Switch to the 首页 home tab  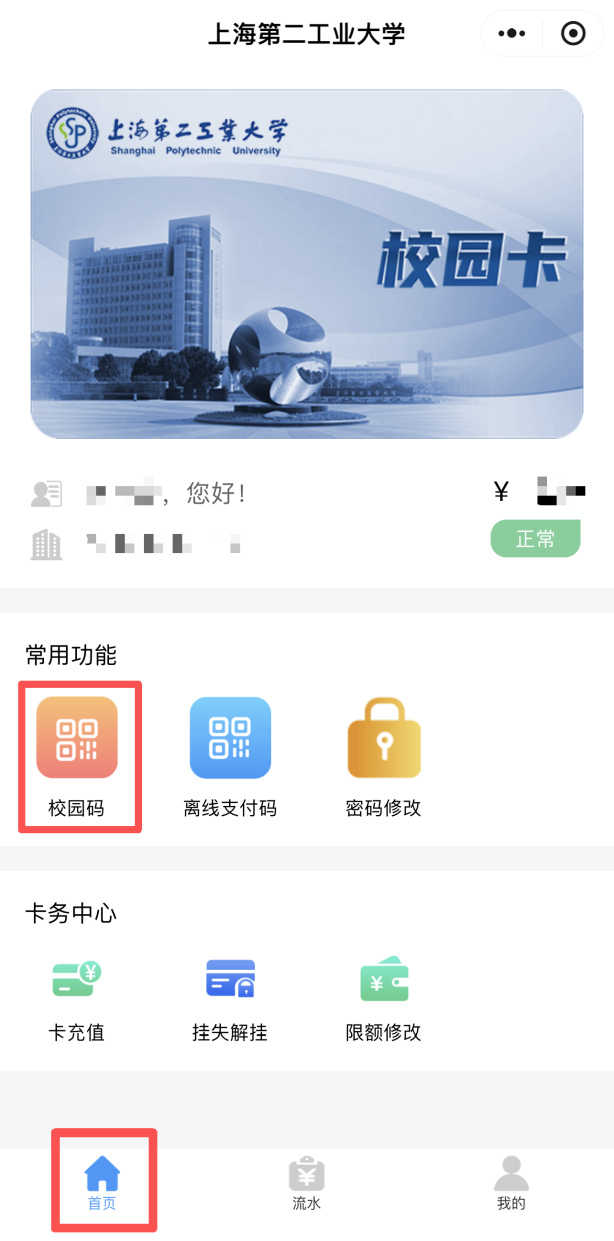pyautogui.click(x=102, y=1182)
